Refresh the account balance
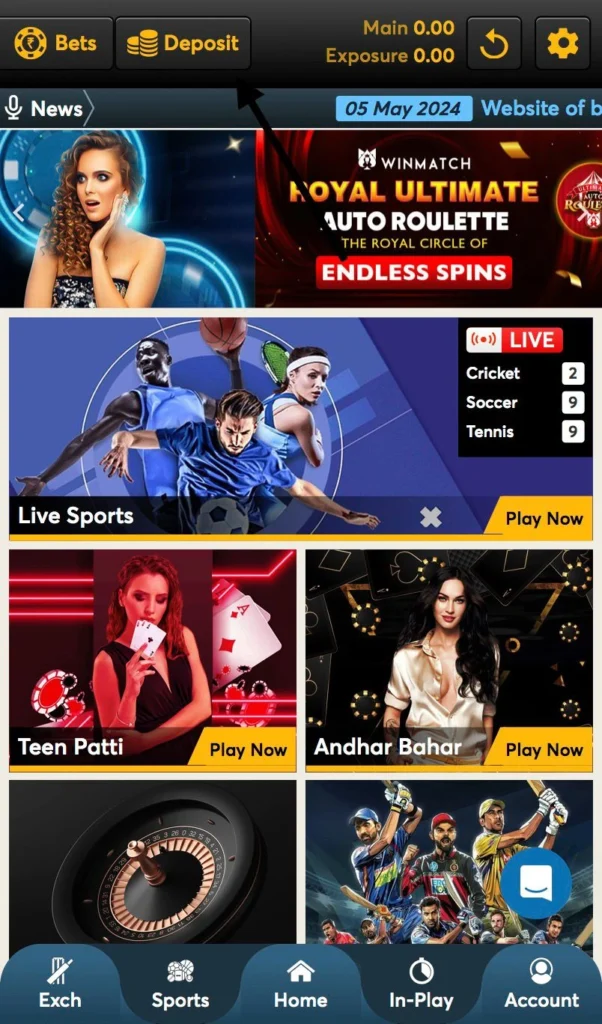The image size is (602, 1024). pos(492,43)
